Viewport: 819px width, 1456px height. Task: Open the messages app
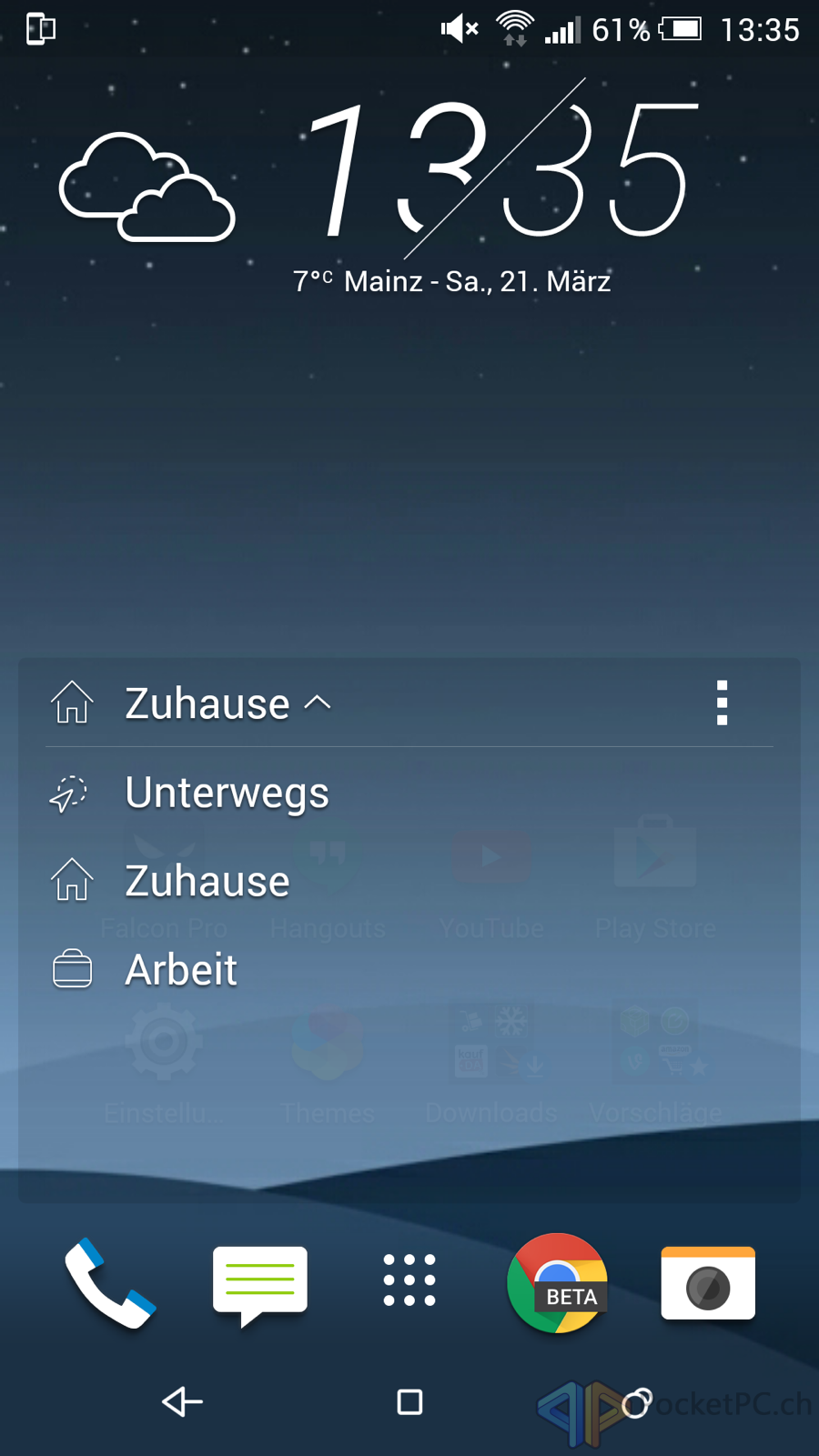click(x=260, y=1285)
